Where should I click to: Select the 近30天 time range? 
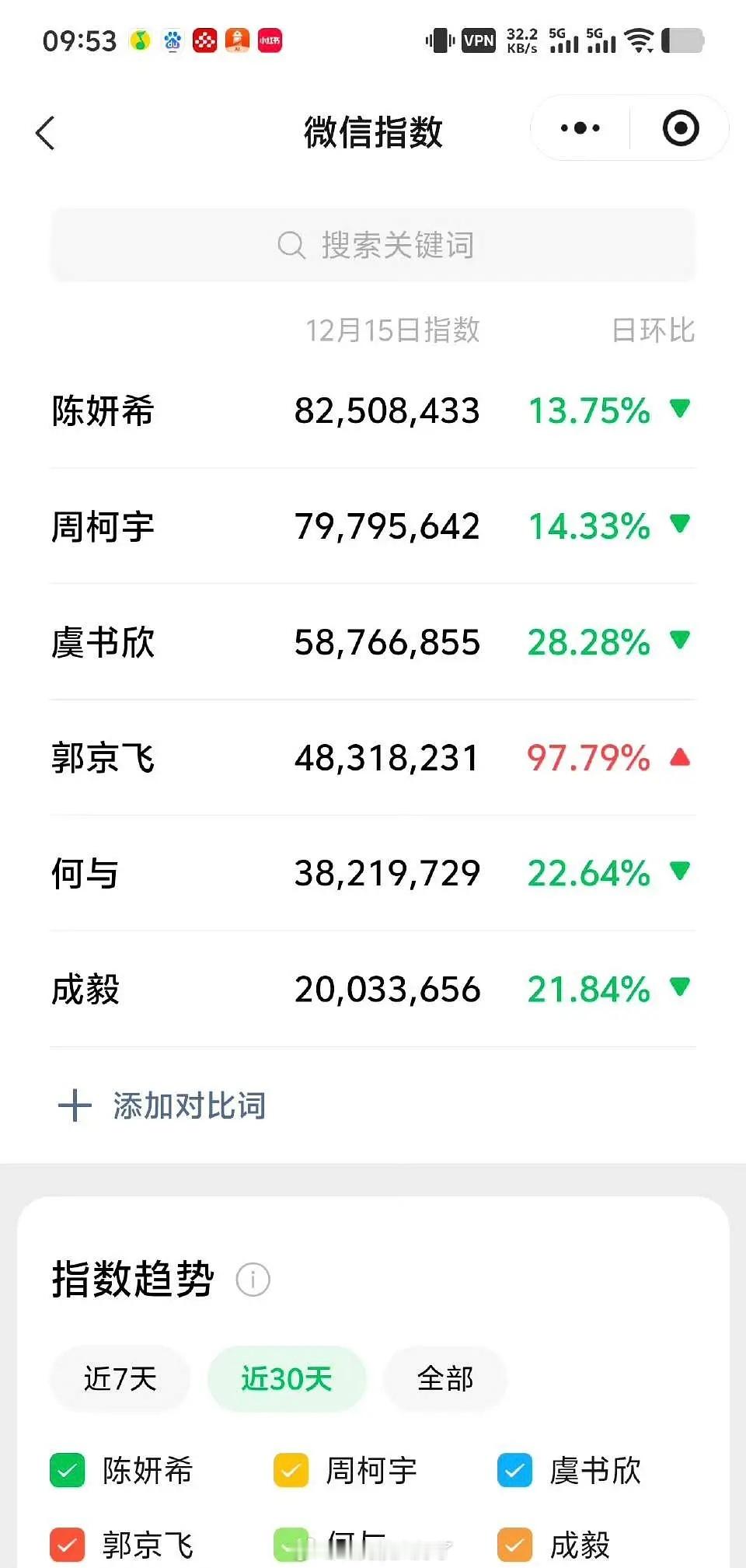click(287, 1378)
